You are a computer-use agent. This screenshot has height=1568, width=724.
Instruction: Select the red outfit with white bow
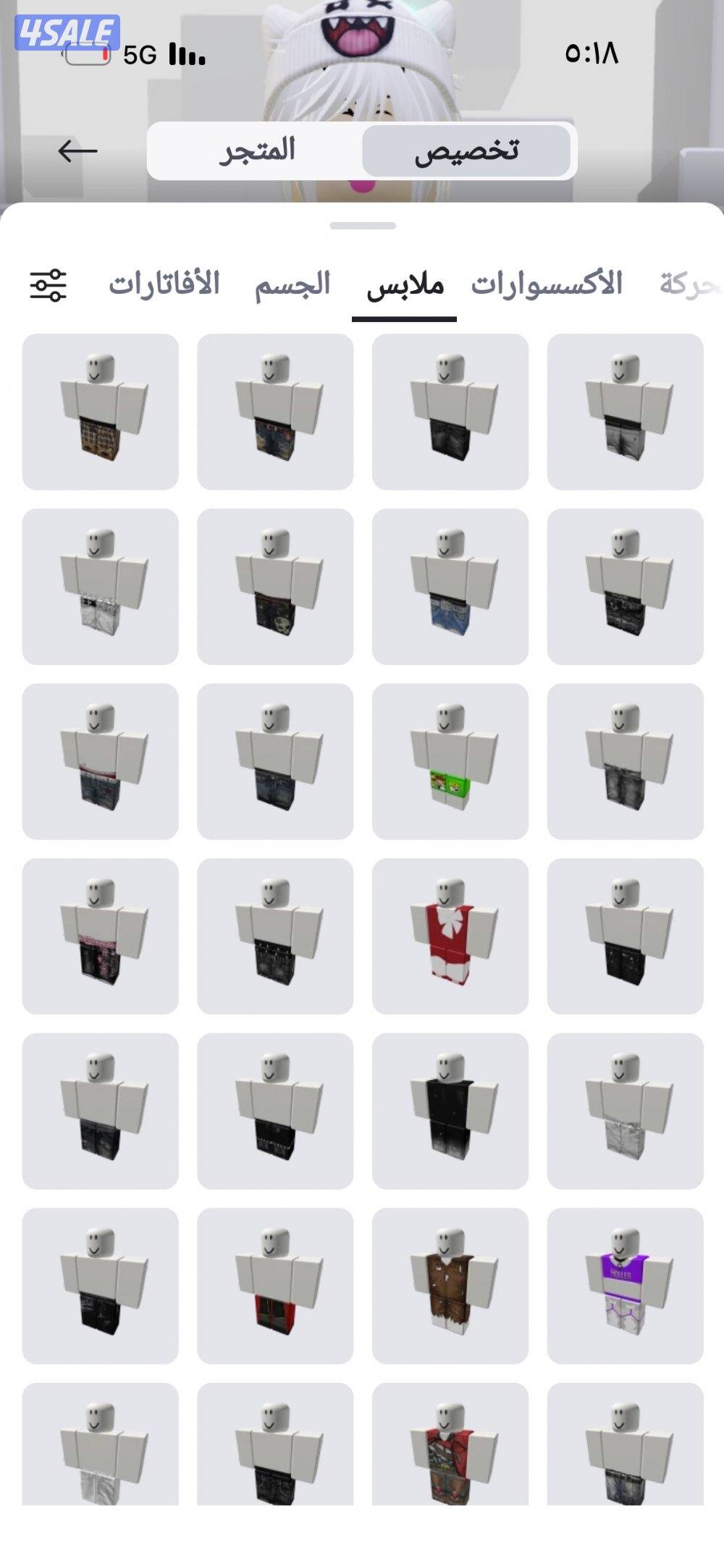click(x=450, y=936)
